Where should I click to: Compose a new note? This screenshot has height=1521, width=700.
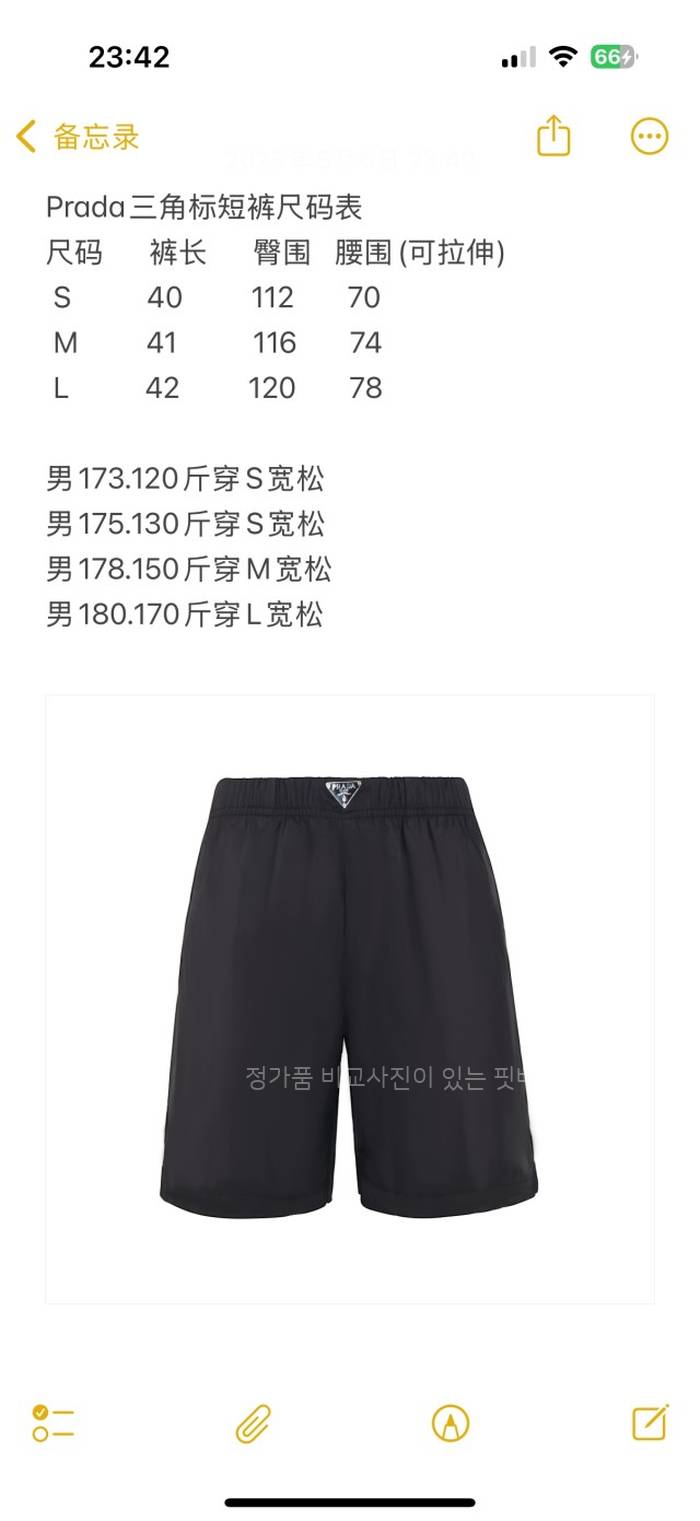point(650,1421)
